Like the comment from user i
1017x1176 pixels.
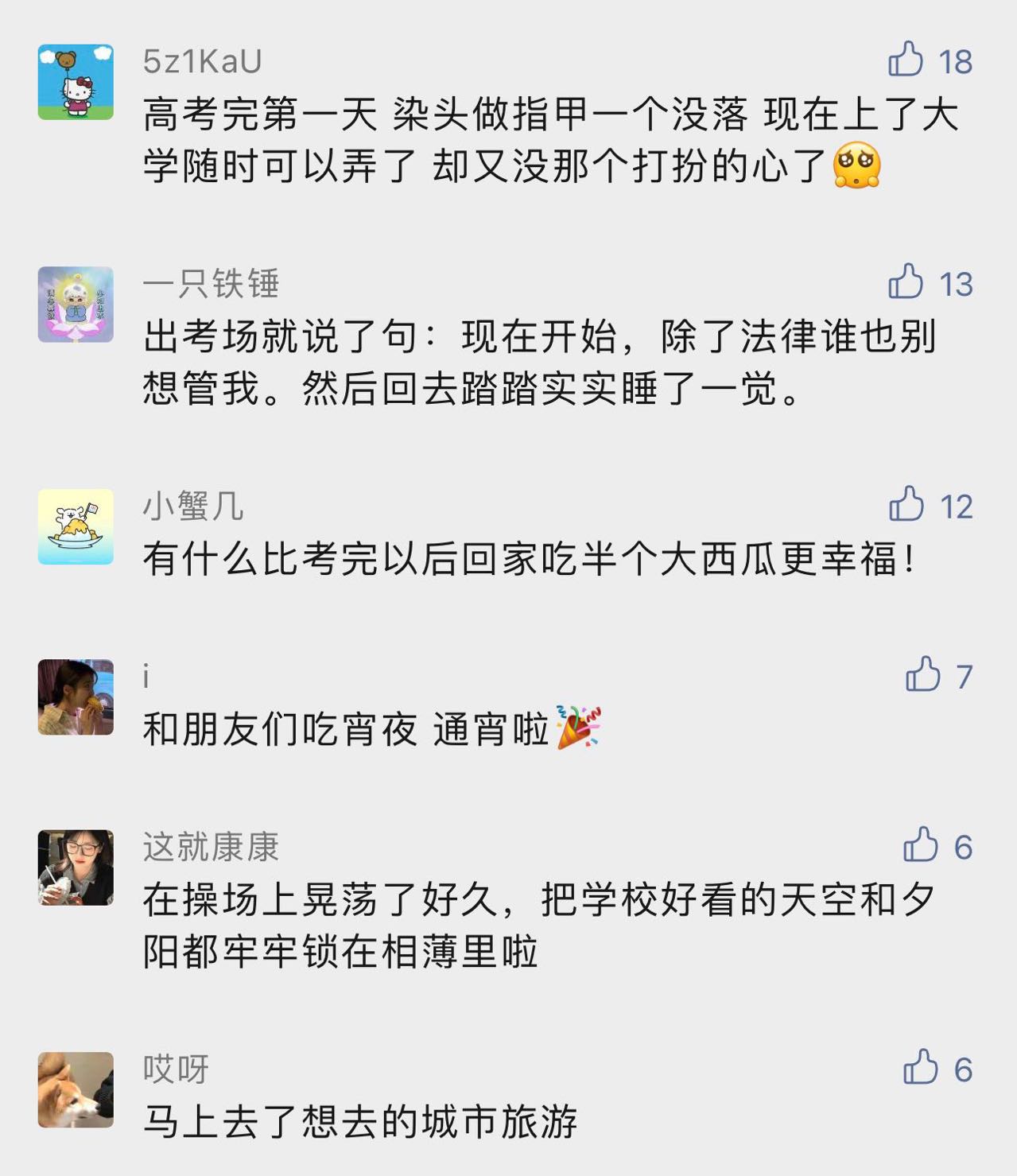click(922, 675)
